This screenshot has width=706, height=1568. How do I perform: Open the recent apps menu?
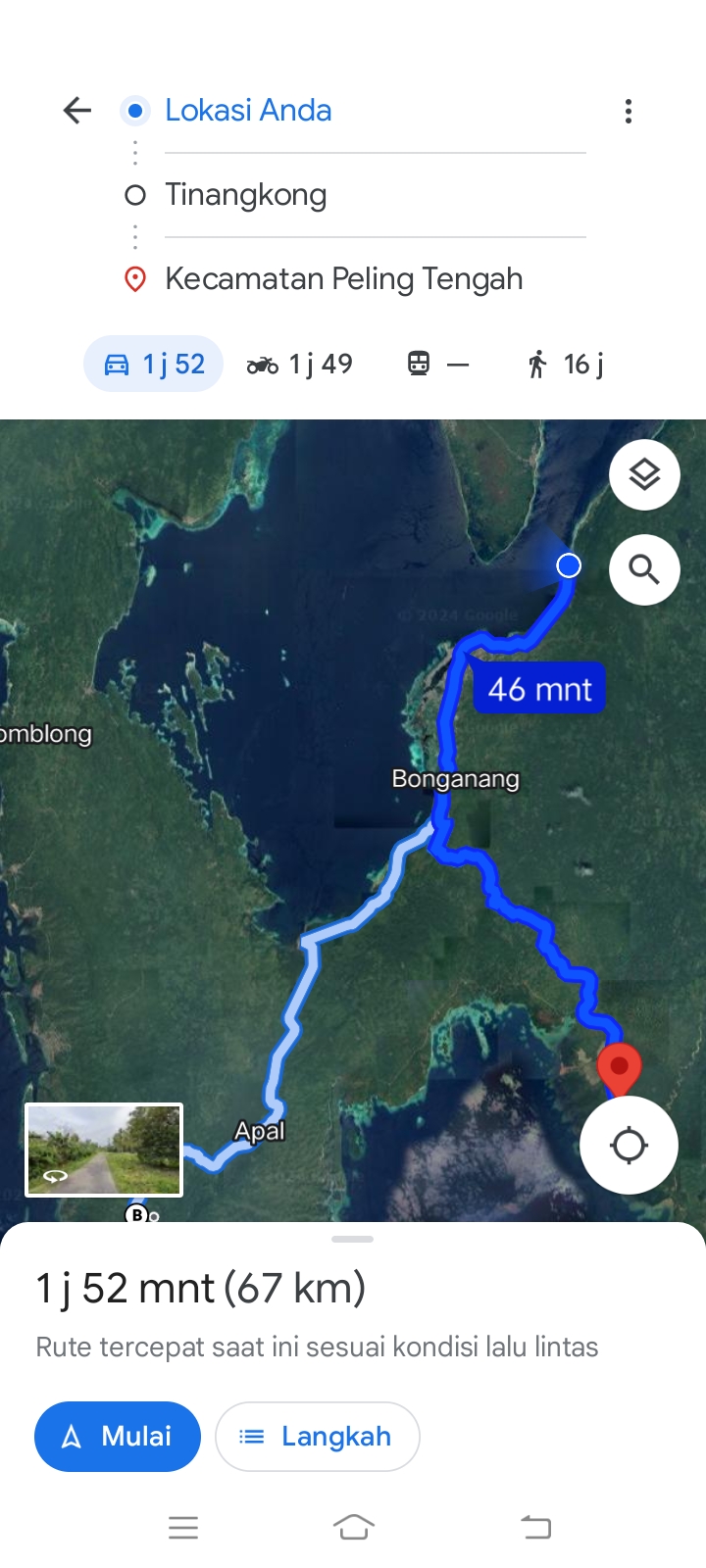click(x=183, y=1527)
